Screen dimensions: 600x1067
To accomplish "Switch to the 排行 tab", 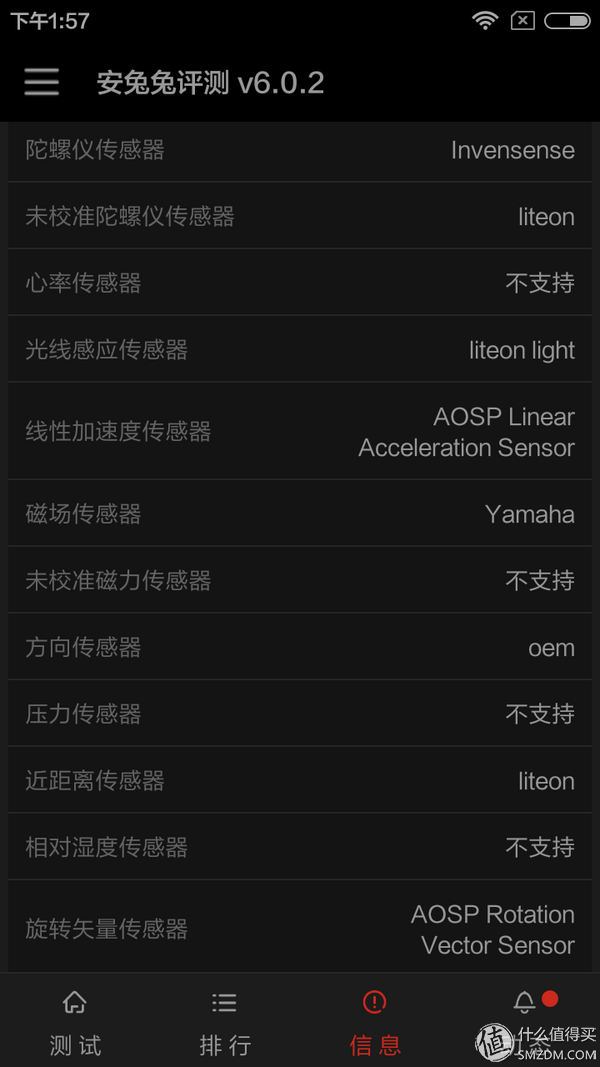I will [x=225, y=1020].
